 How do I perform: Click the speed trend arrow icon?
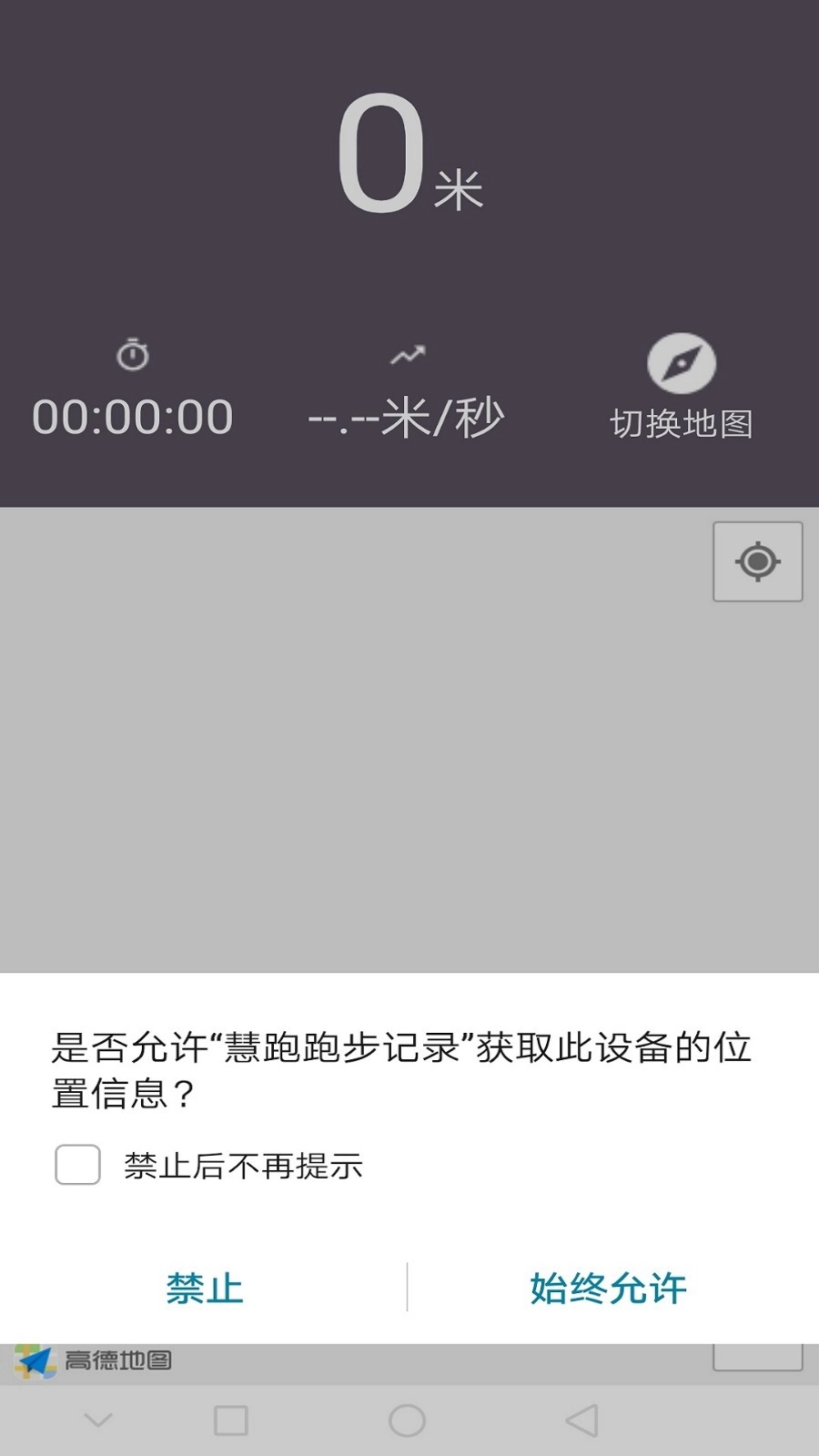coord(408,355)
